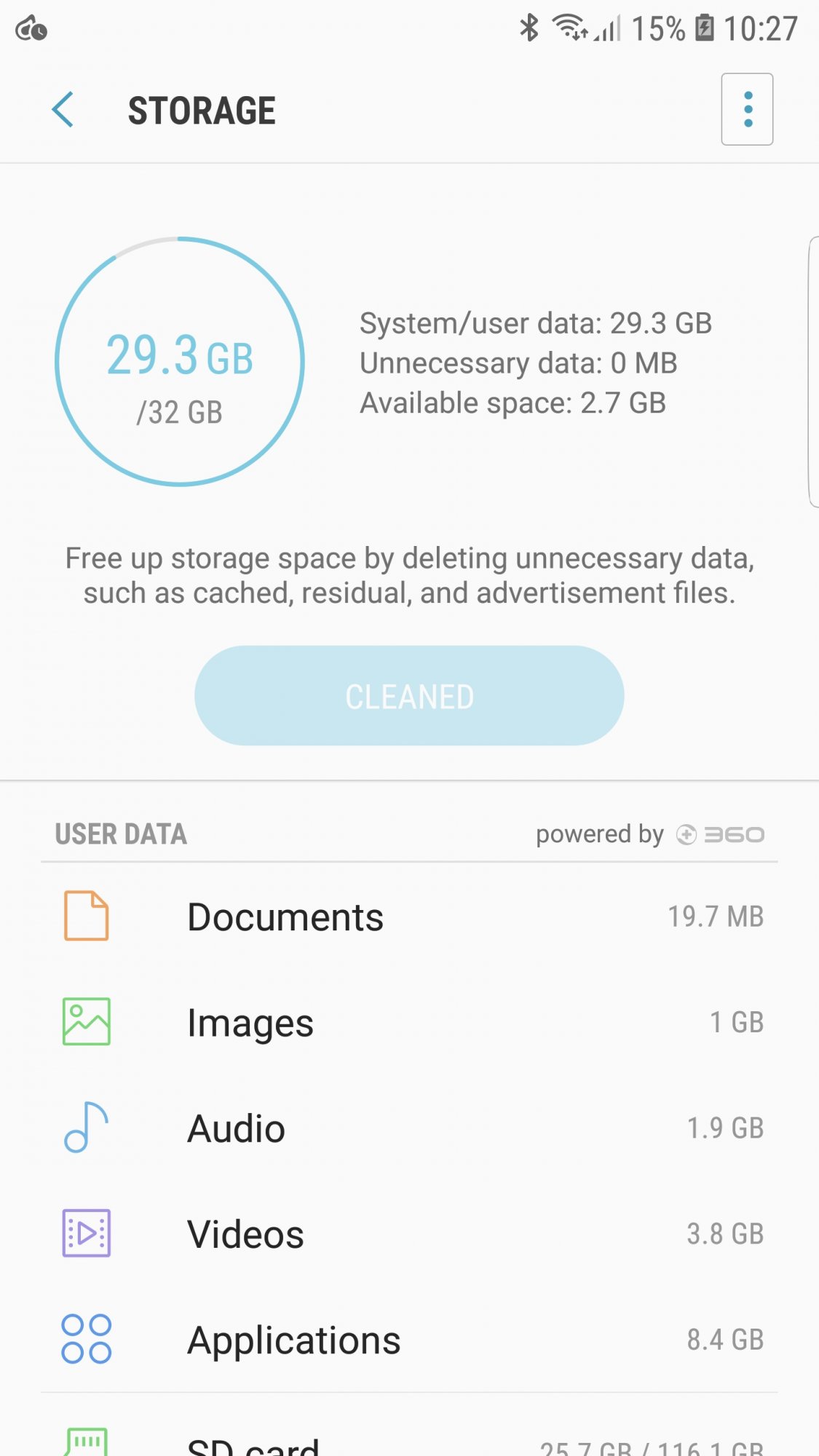Image resolution: width=819 pixels, height=1456 pixels.
Task: Open the three-dot overflow menu
Action: 747,109
